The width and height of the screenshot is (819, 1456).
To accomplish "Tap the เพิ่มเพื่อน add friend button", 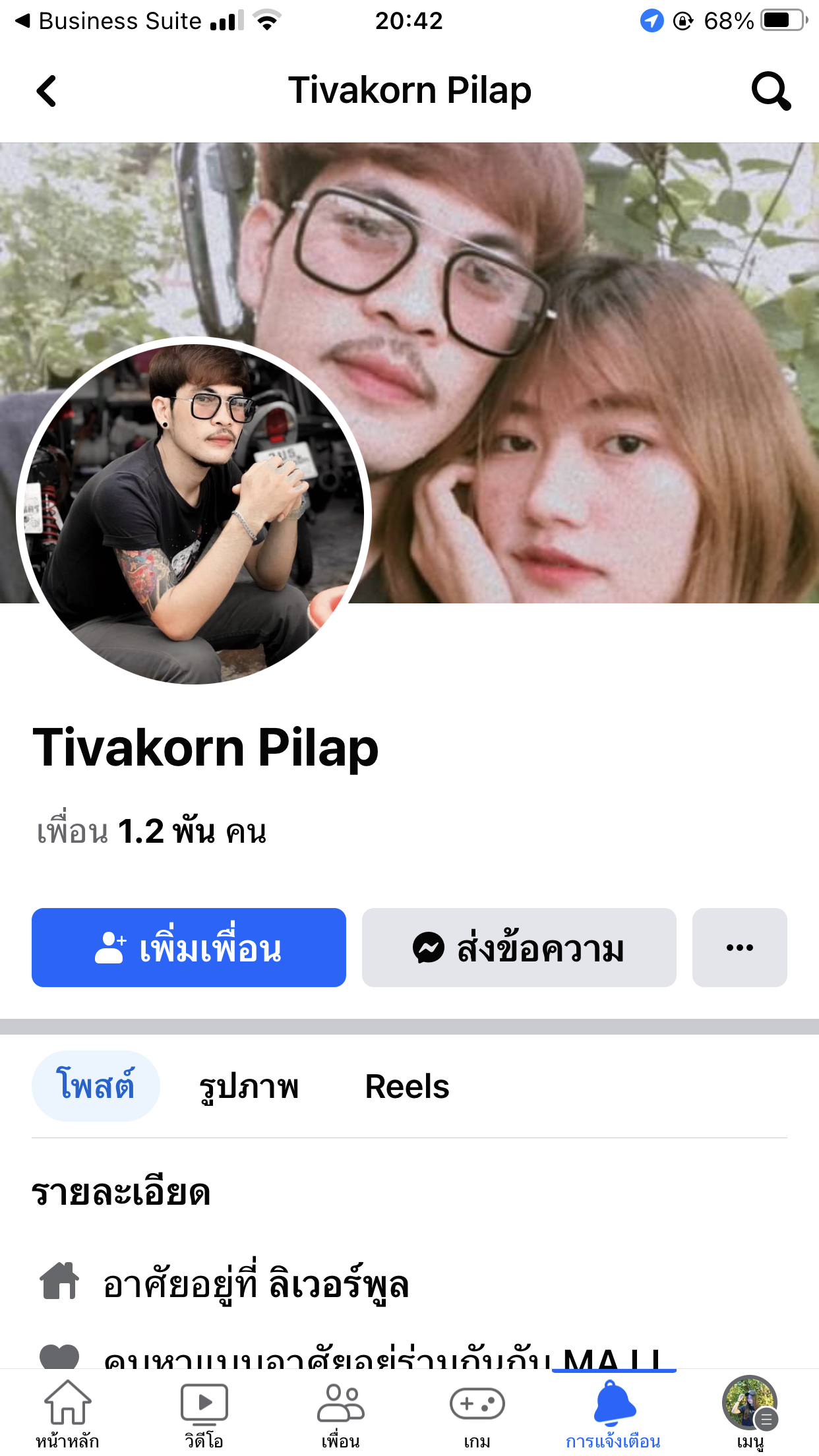I will point(189,948).
